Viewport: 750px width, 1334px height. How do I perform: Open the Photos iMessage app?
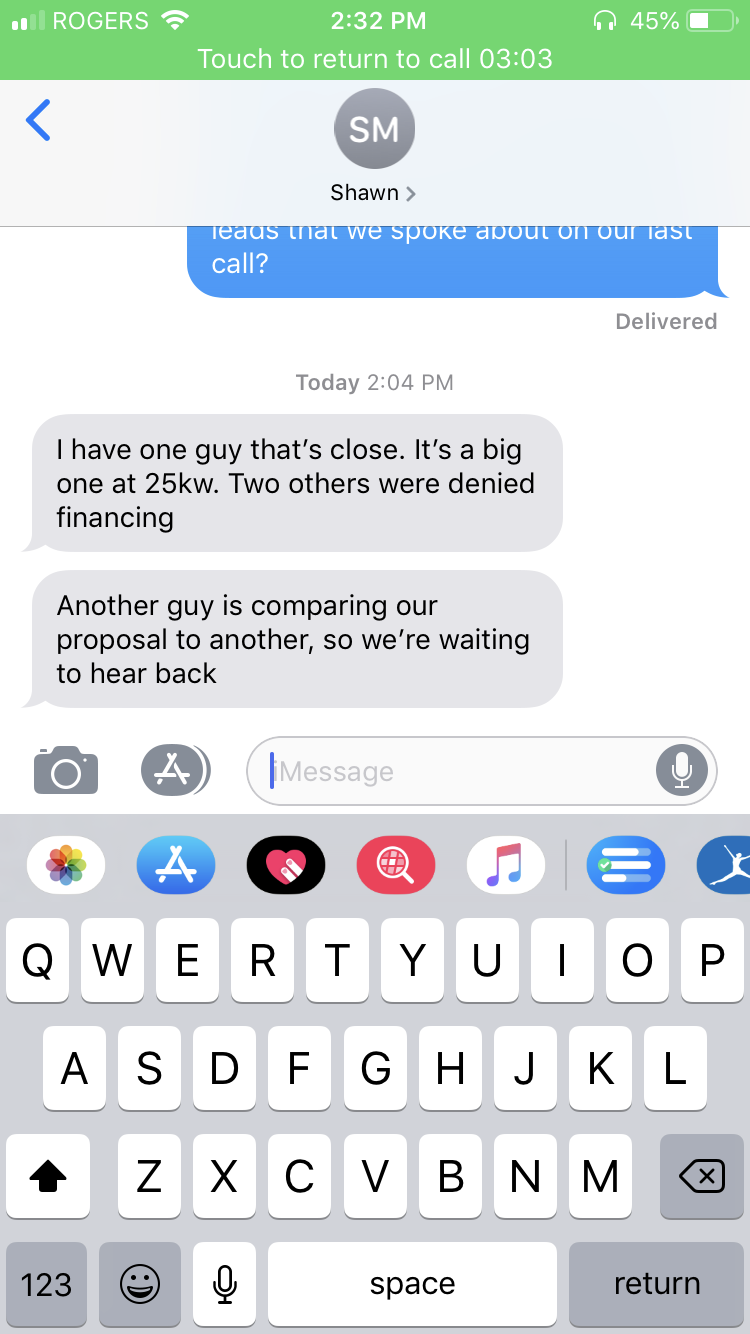point(66,865)
